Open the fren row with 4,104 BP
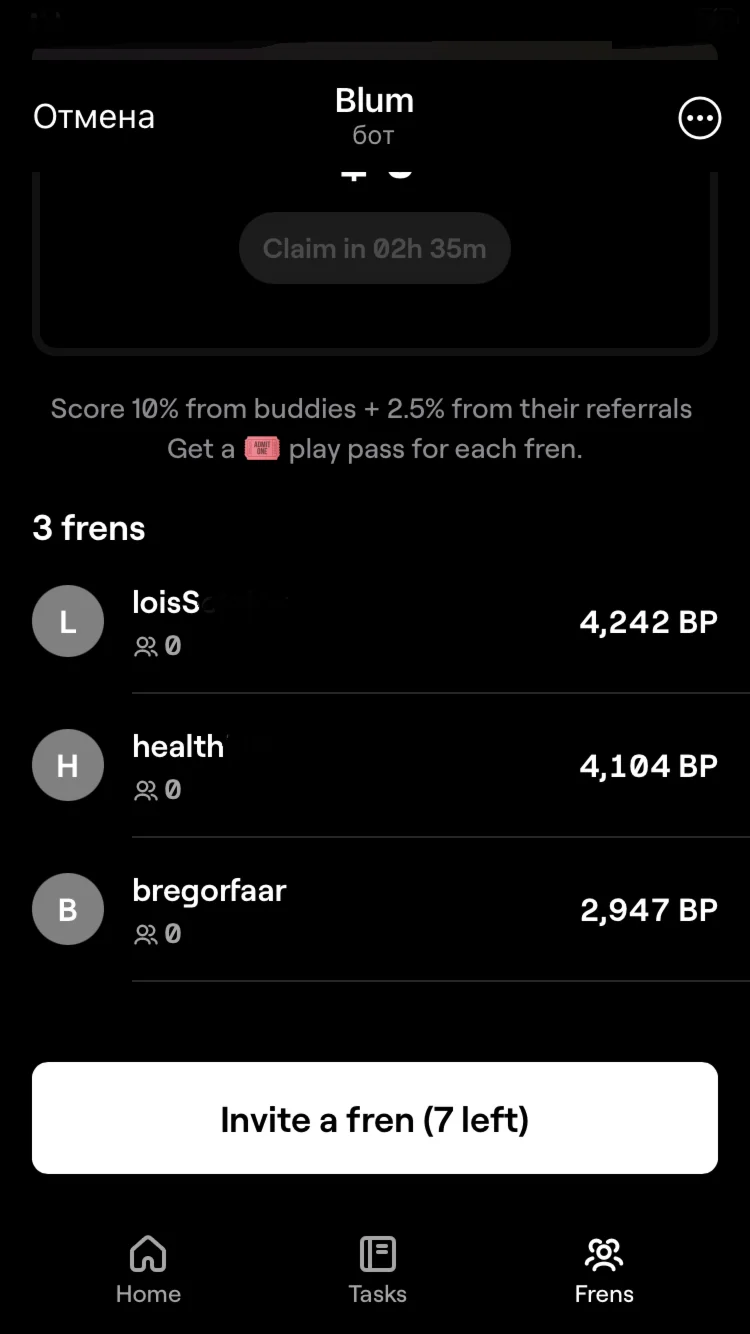This screenshot has width=750, height=1334. click(x=374, y=765)
